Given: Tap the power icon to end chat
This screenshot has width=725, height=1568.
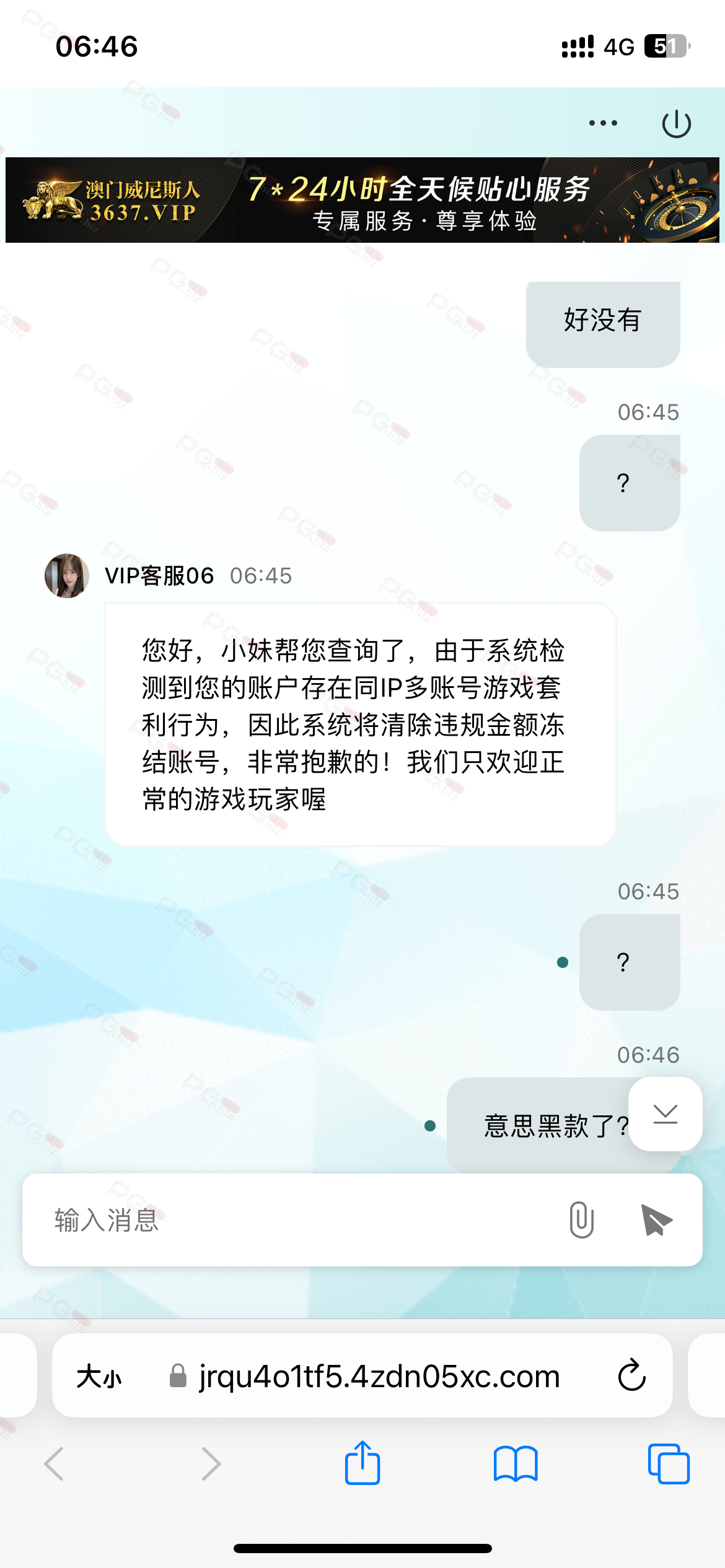Looking at the screenshot, I should [676, 124].
